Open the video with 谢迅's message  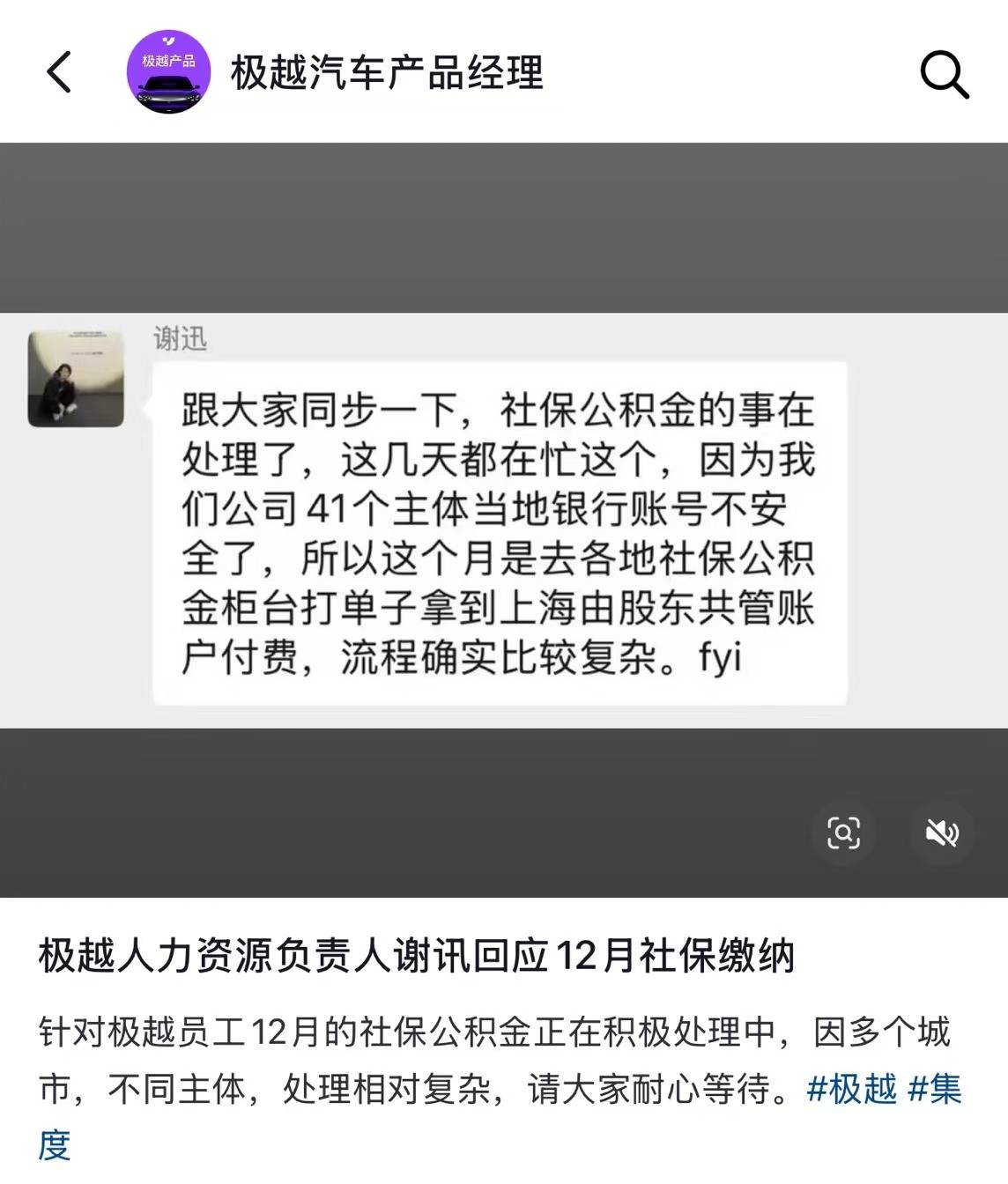(x=502, y=520)
